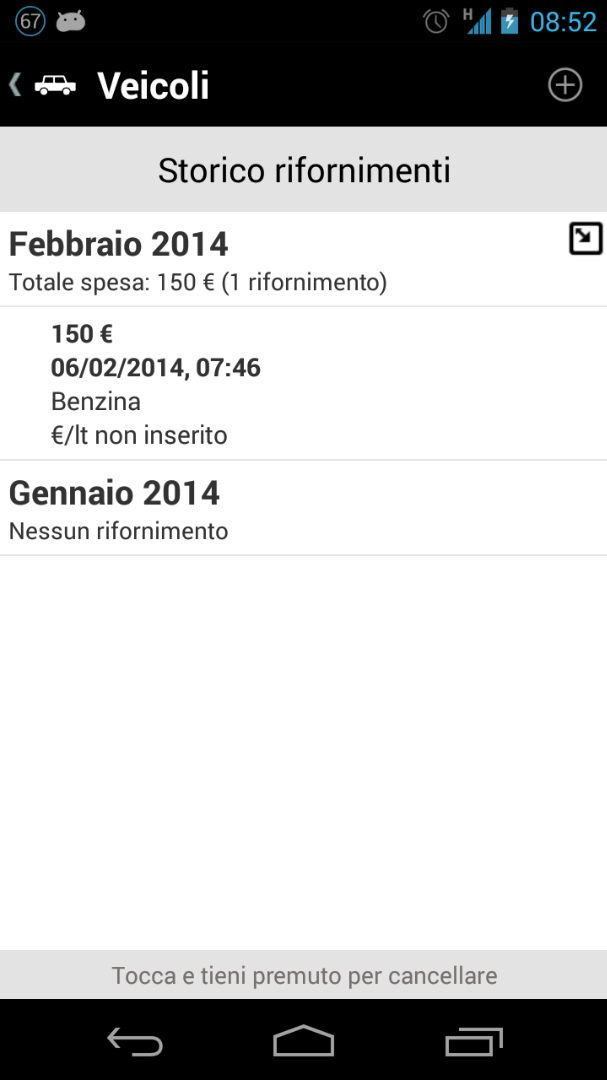Collapse the Febbraio 2014 section arrow
The height and width of the screenshot is (1080, 607).
[586, 238]
